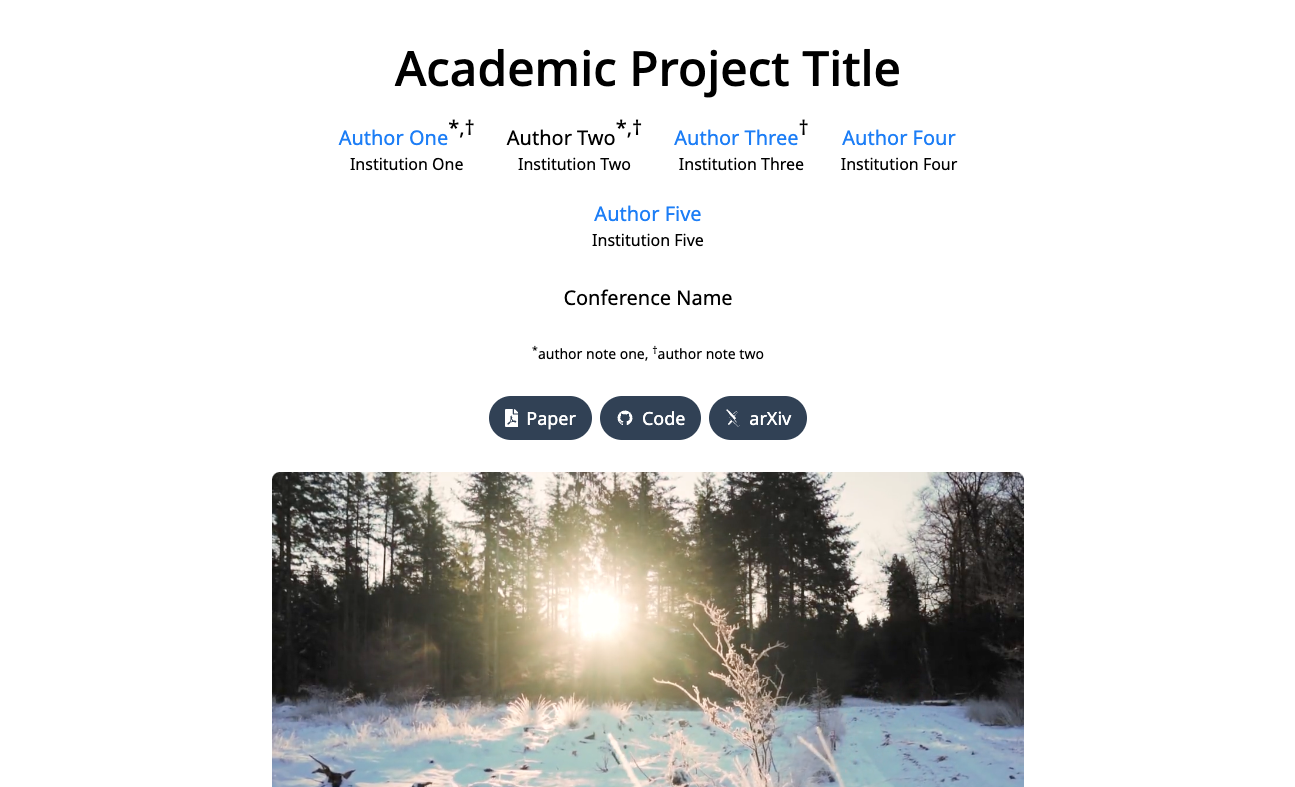This screenshot has width=1295, height=787.
Task: Open the arXiv page
Action: (757, 418)
